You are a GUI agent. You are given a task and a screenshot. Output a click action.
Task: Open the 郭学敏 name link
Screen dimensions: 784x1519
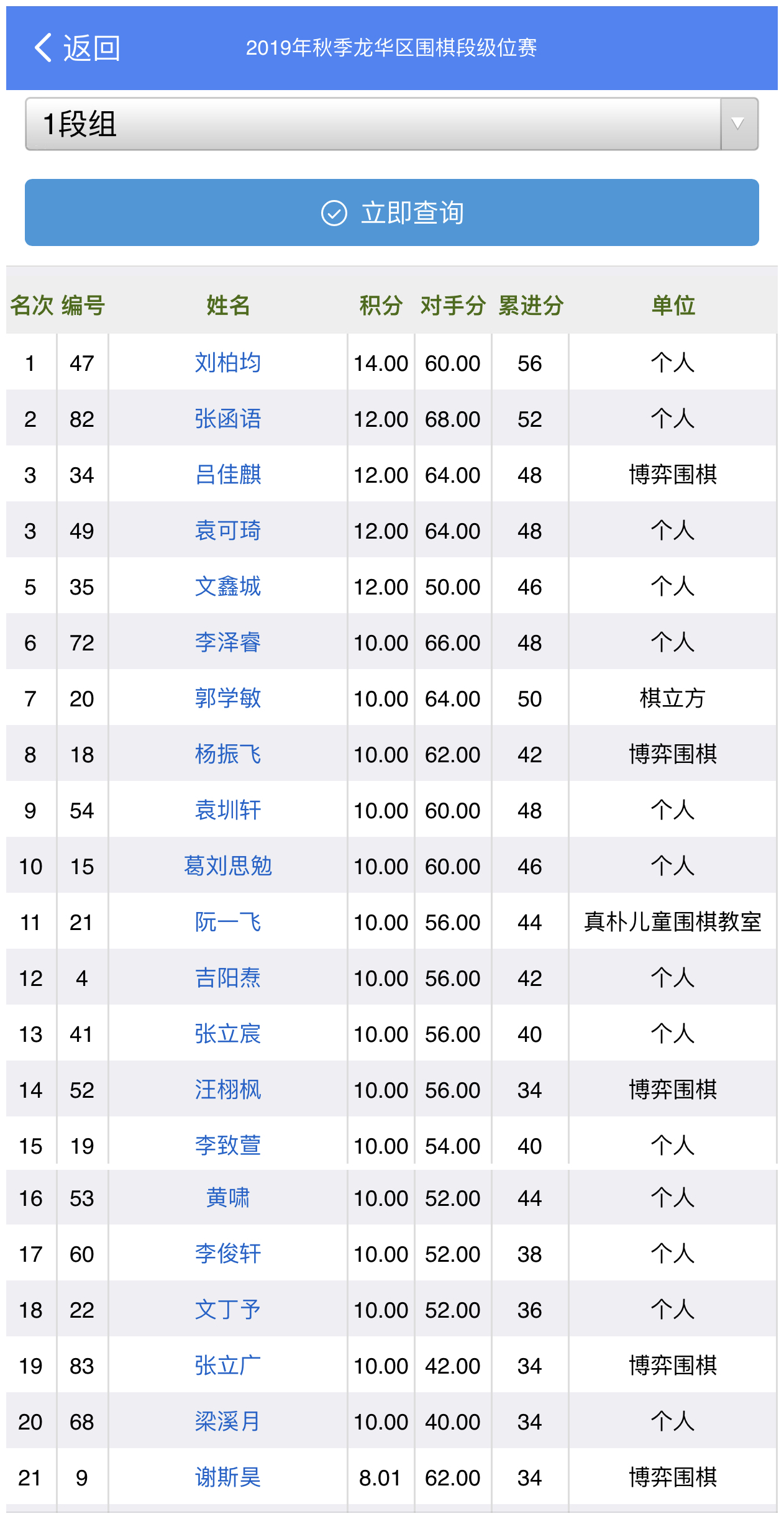click(x=227, y=698)
